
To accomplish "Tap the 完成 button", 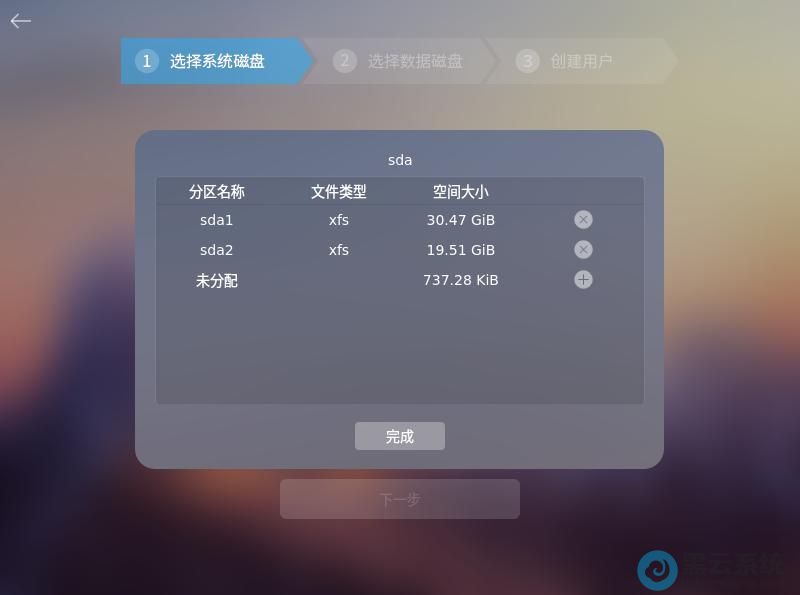I will point(399,436).
